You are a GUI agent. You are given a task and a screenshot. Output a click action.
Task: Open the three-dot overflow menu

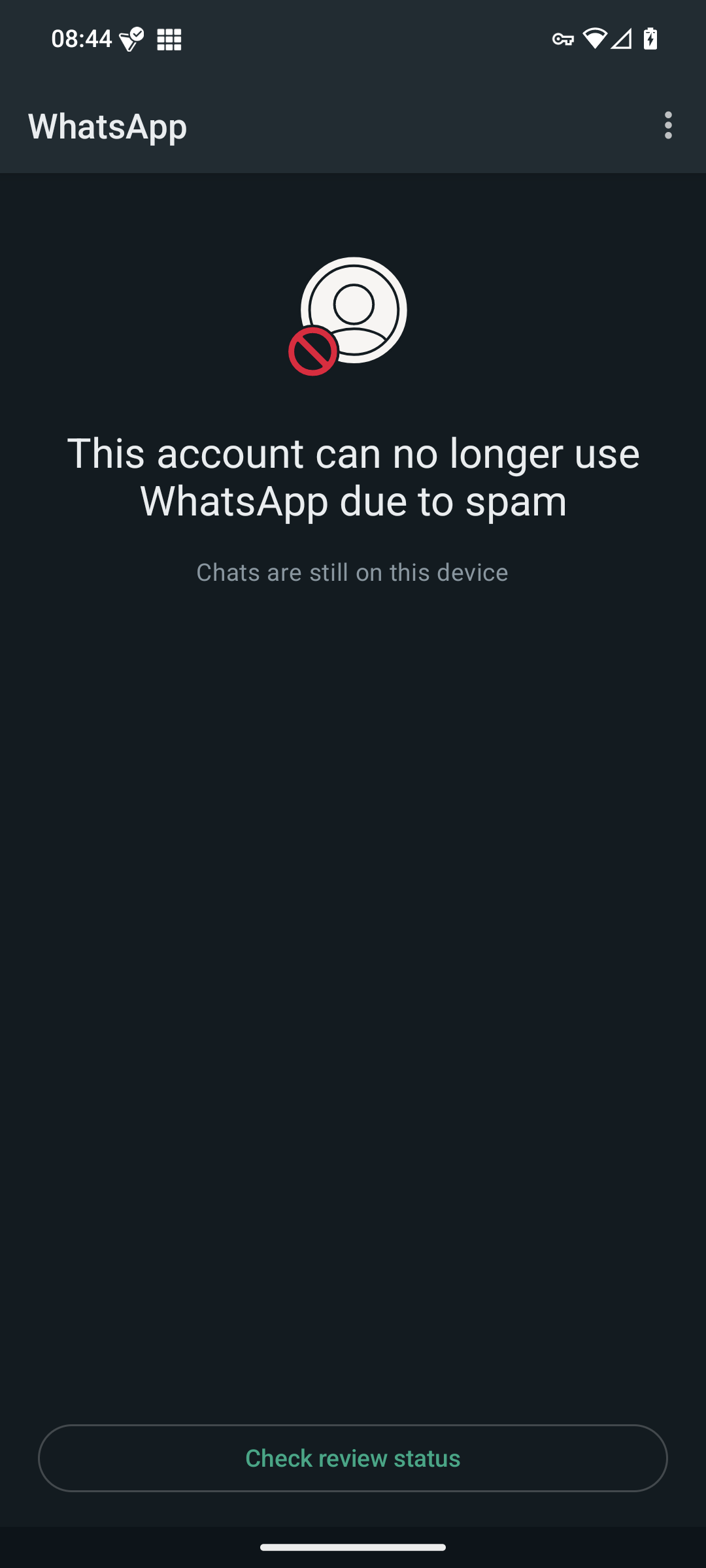pos(668,125)
